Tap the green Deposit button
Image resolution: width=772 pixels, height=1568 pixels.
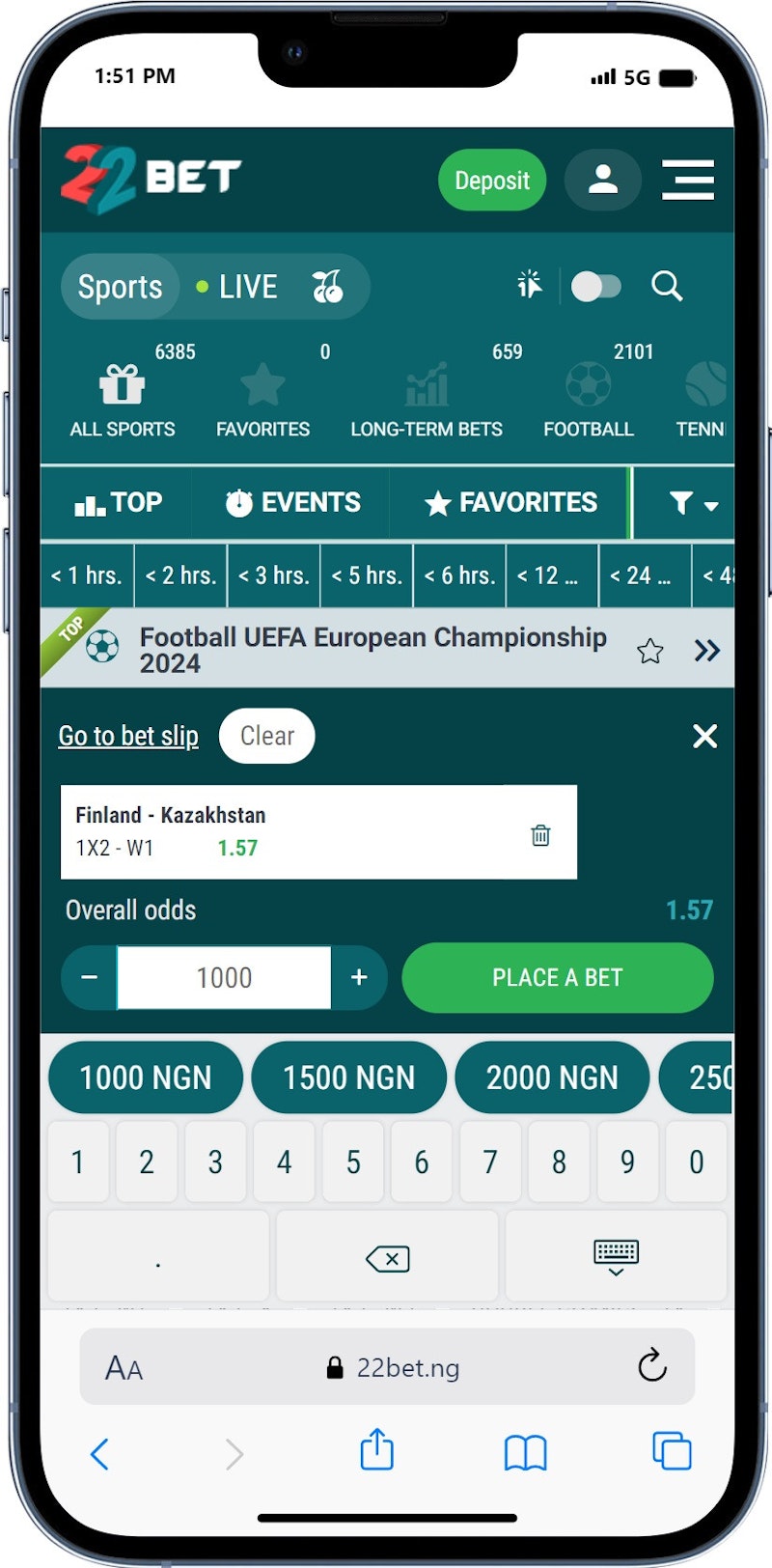coord(491,181)
